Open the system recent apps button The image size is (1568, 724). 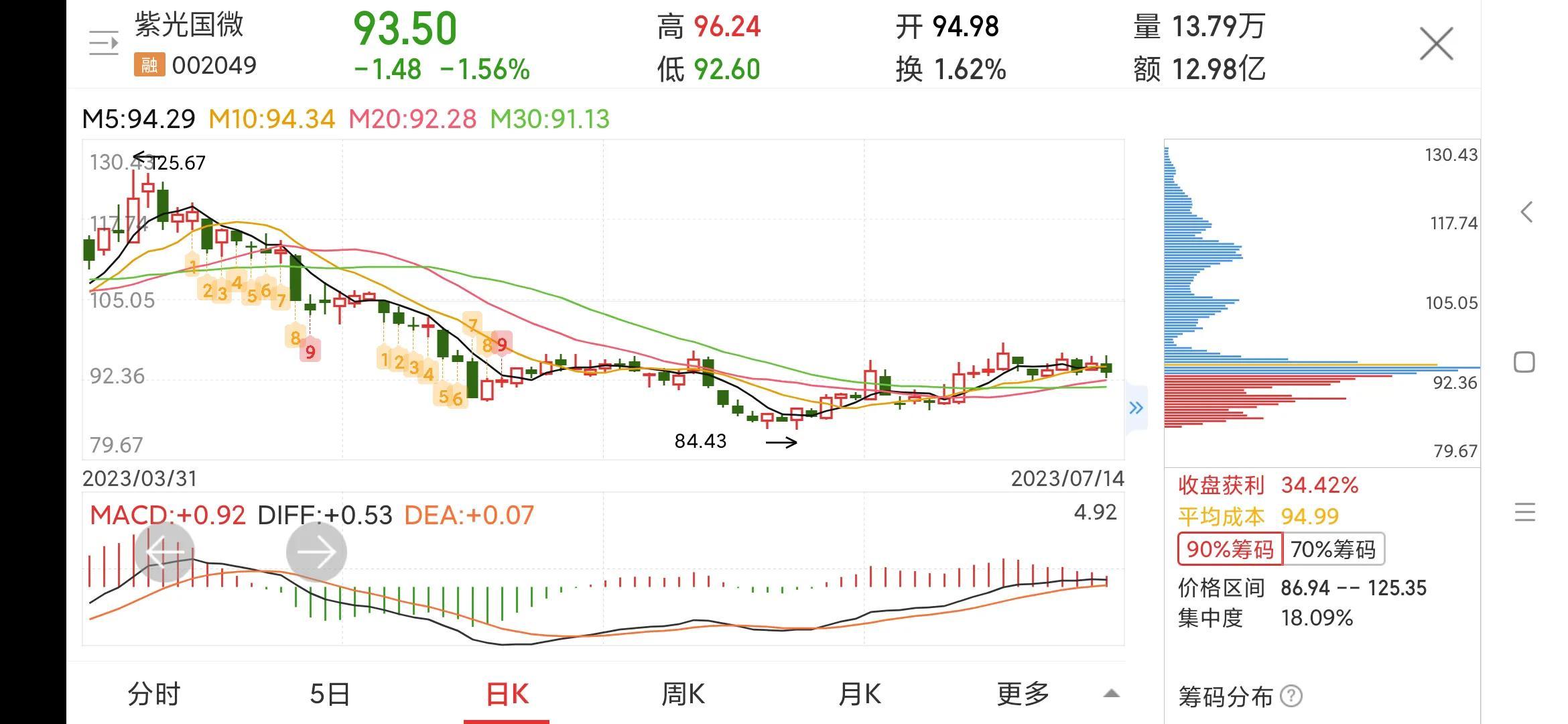1524,513
